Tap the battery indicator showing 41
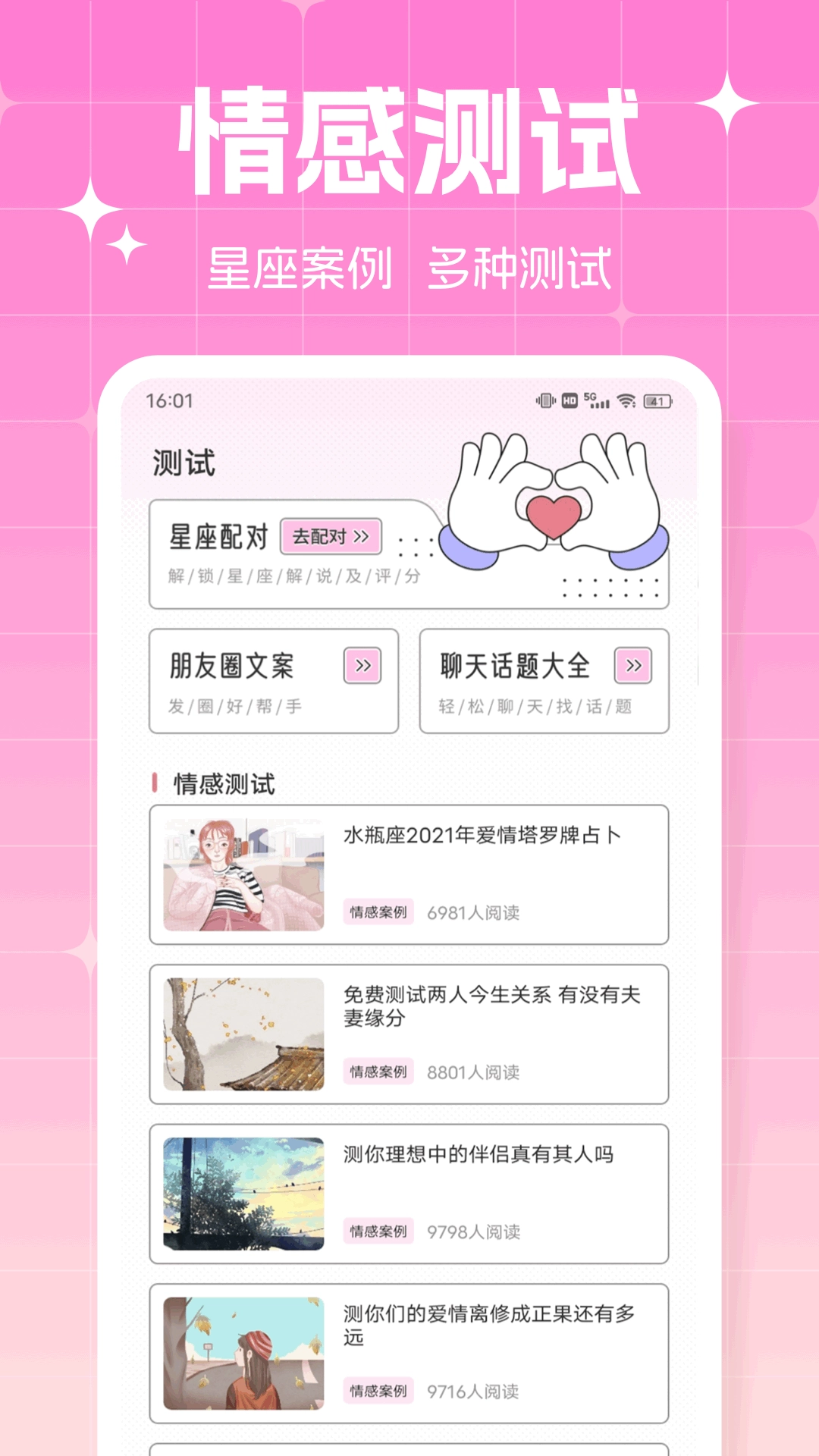 (x=657, y=402)
